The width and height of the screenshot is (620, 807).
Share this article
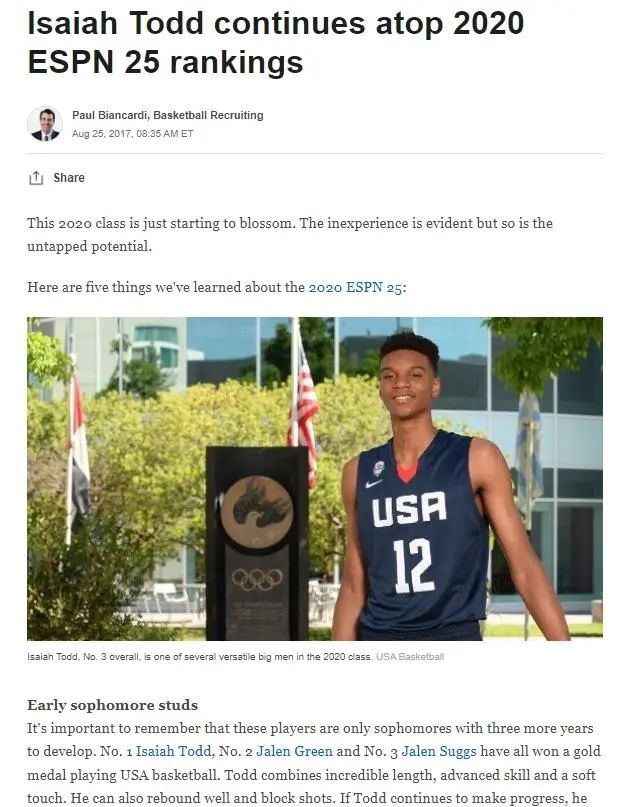pyautogui.click(x=57, y=178)
